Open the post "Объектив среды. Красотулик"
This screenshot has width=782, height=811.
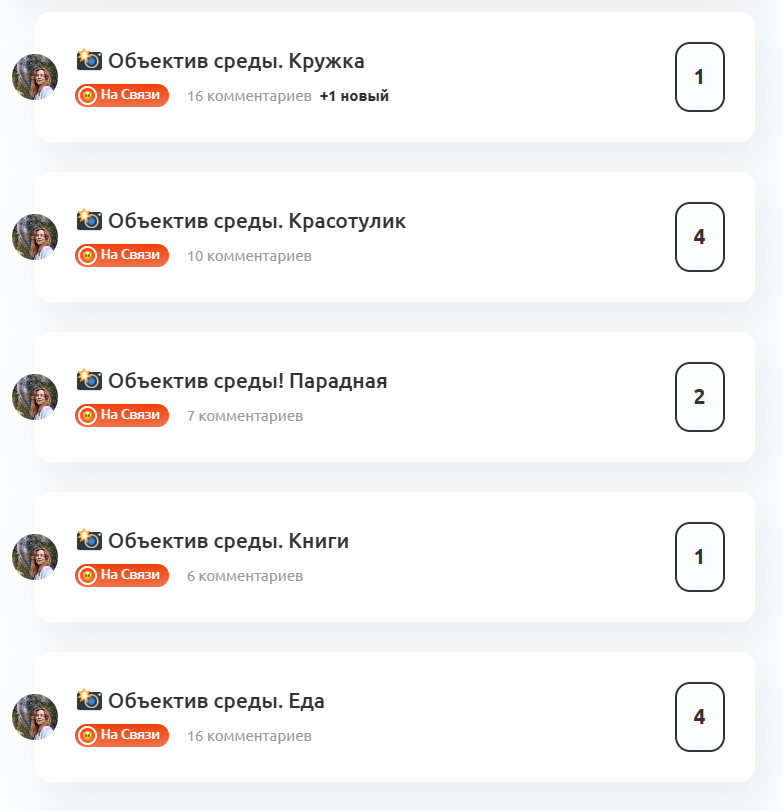tap(256, 222)
